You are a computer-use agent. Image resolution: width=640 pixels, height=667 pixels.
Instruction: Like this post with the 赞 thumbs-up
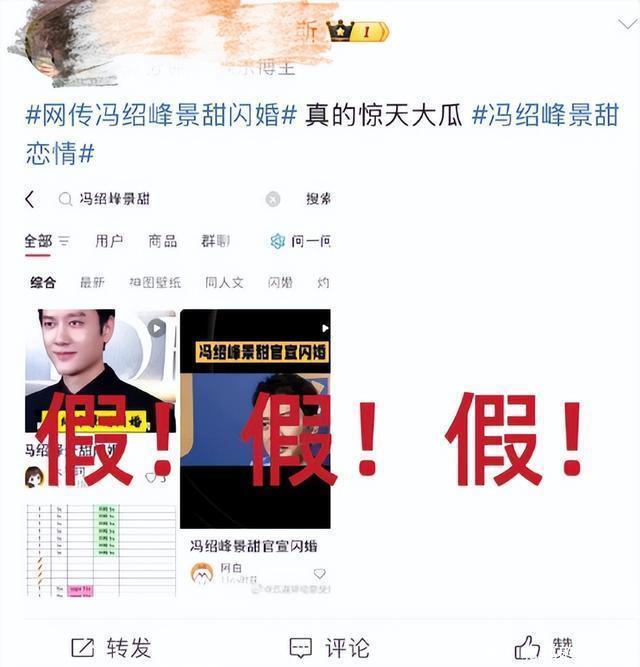(x=545, y=647)
